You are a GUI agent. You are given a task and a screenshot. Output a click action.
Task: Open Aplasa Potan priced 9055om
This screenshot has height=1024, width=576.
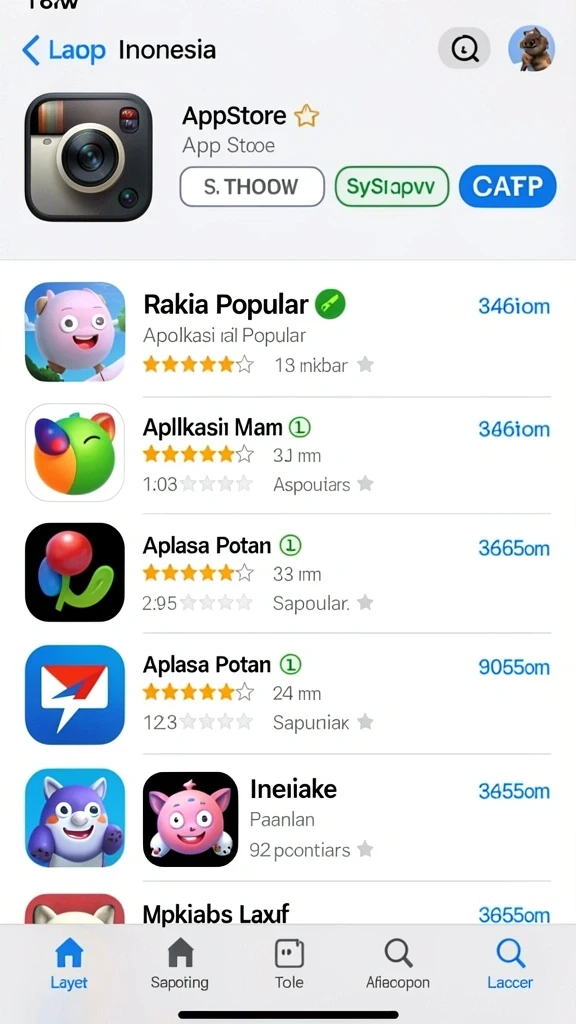coord(288,694)
